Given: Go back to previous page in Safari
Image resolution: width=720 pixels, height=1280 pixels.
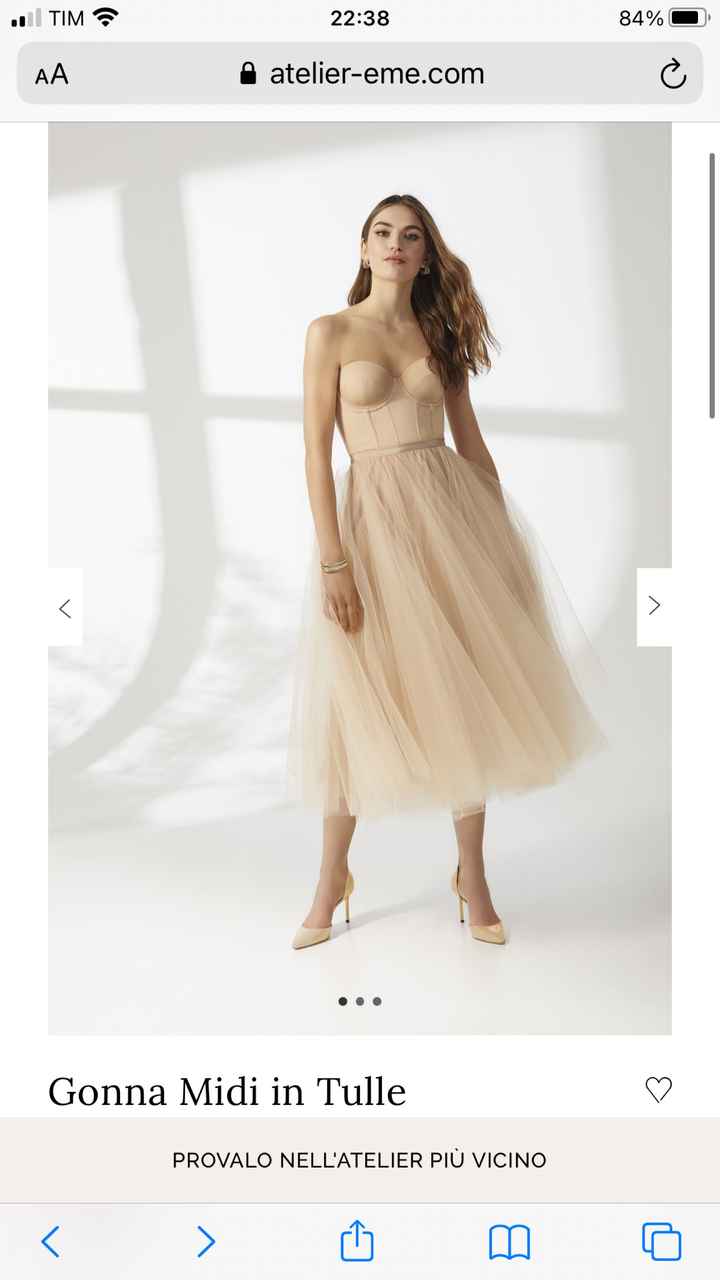Looking at the screenshot, I should pos(51,1242).
